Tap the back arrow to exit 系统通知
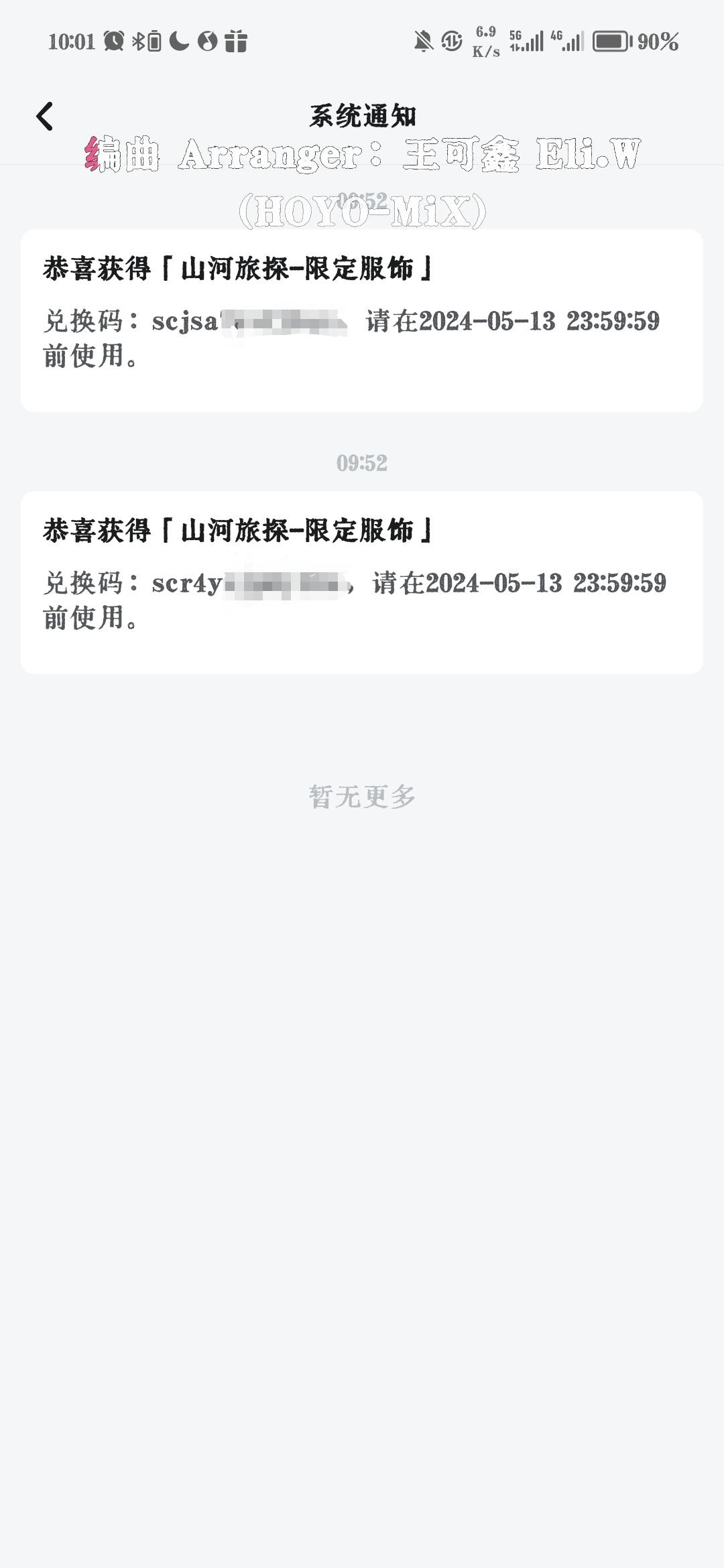This screenshot has height=1568, width=724. 46,115
